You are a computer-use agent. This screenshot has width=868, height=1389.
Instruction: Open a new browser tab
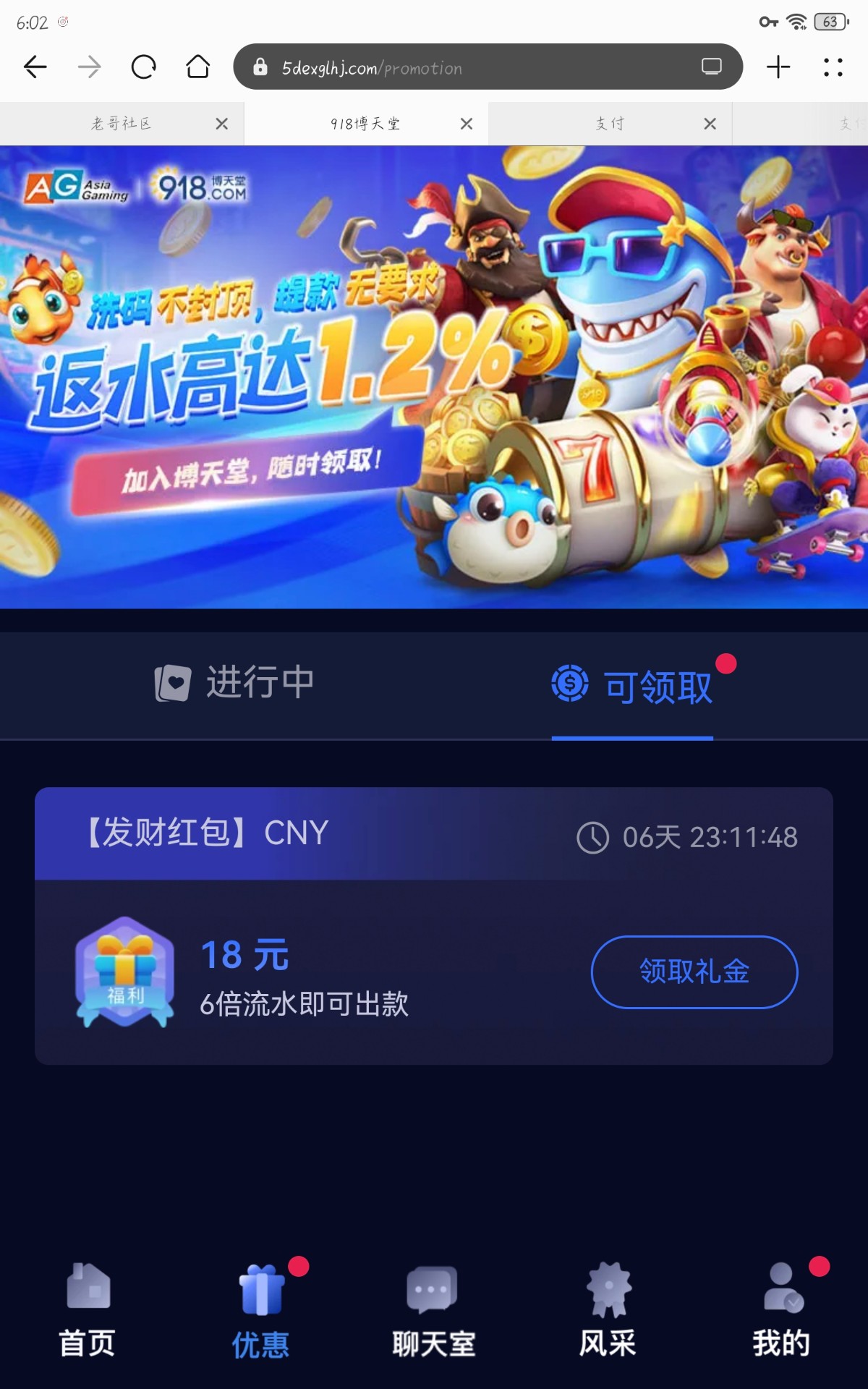pyautogui.click(x=778, y=67)
